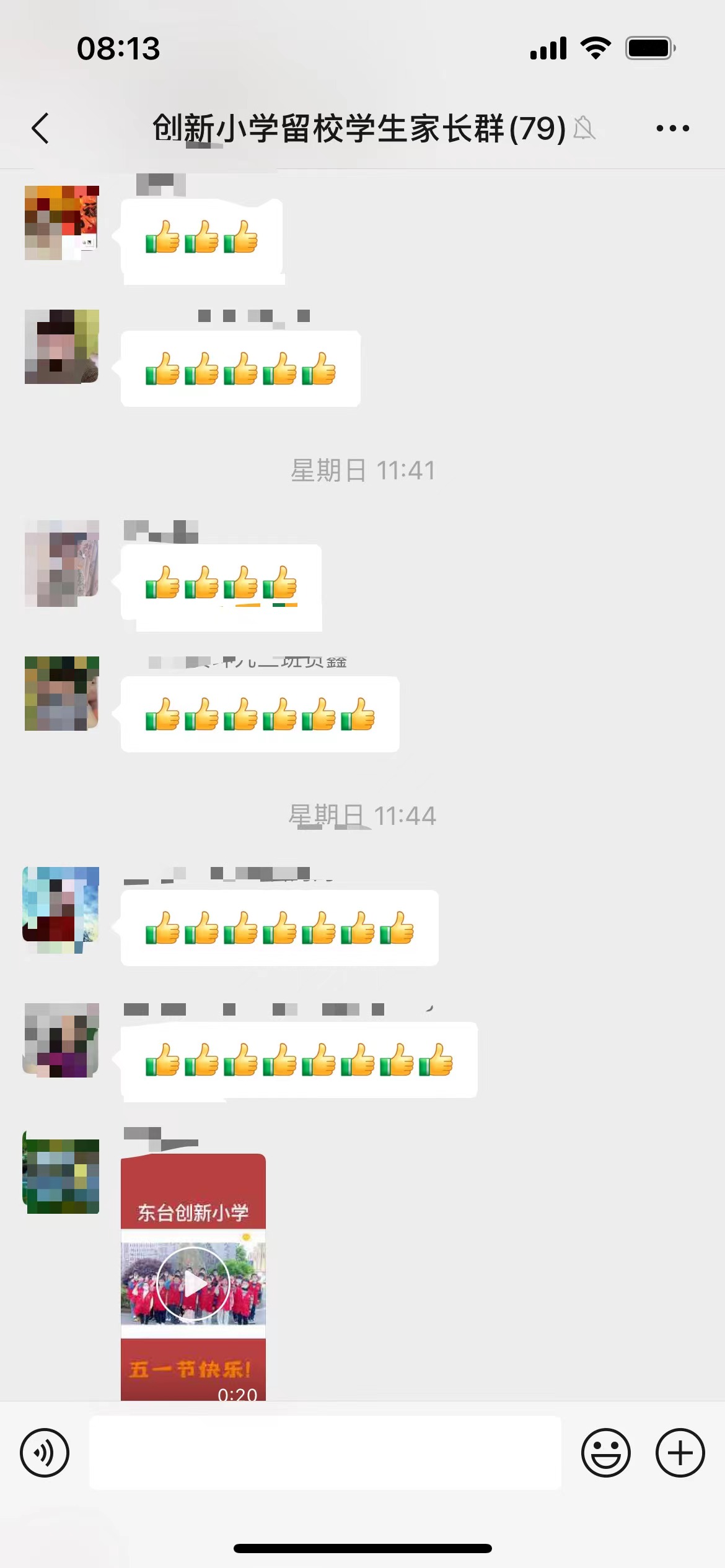Open group chat info via three dots
This screenshot has width=725, height=1568.
(x=672, y=129)
